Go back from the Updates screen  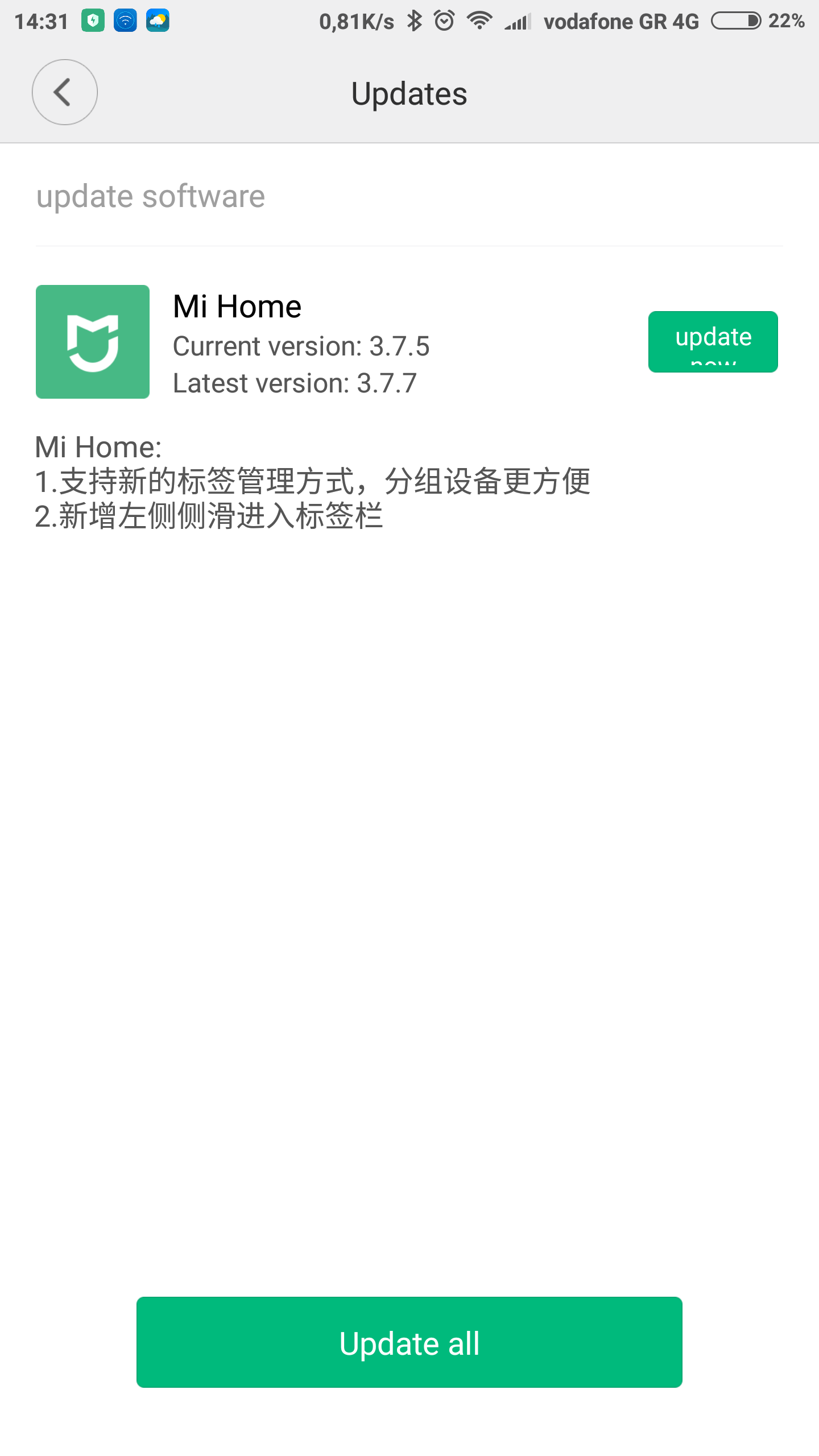64,92
